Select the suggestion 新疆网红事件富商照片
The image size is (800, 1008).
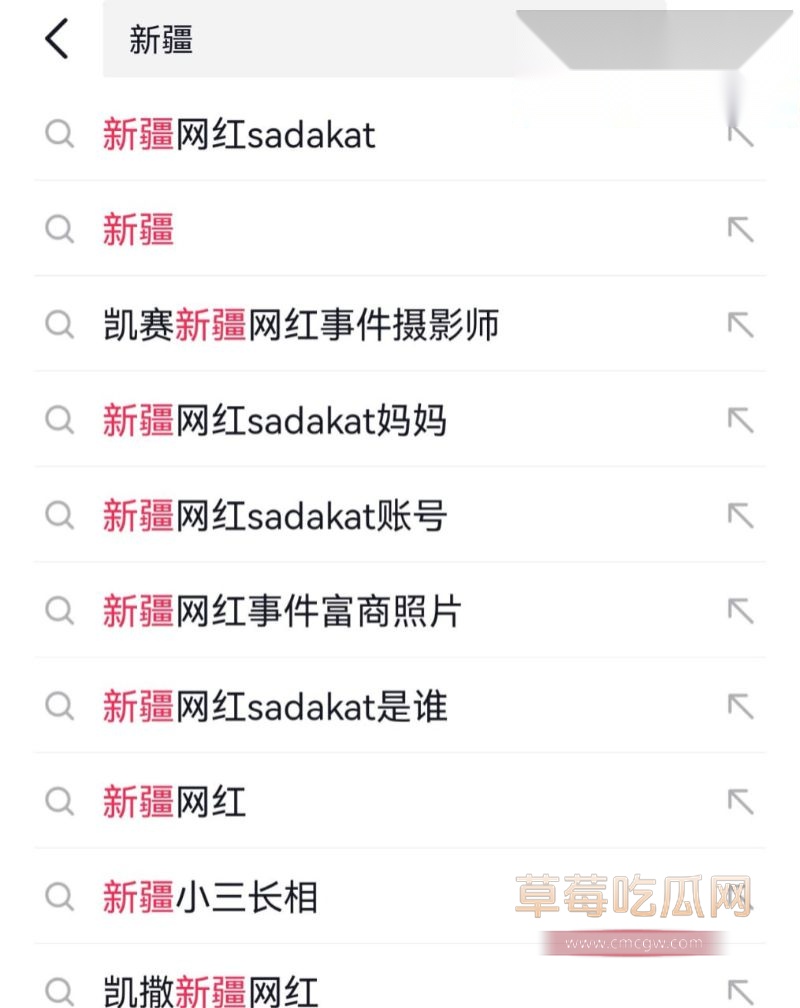point(282,611)
